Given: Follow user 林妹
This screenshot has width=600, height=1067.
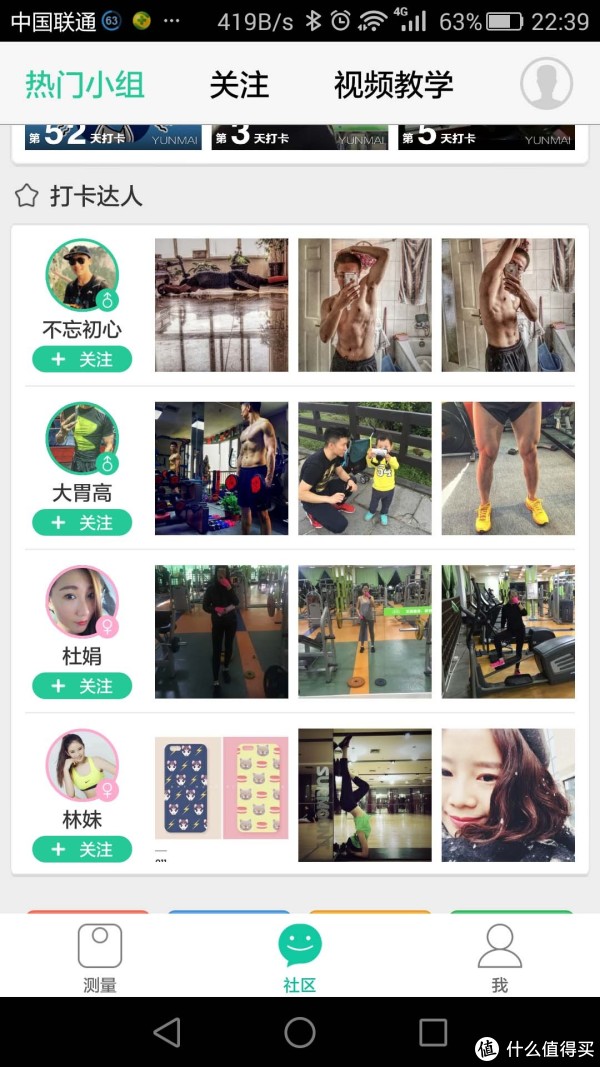Looking at the screenshot, I should point(82,850).
